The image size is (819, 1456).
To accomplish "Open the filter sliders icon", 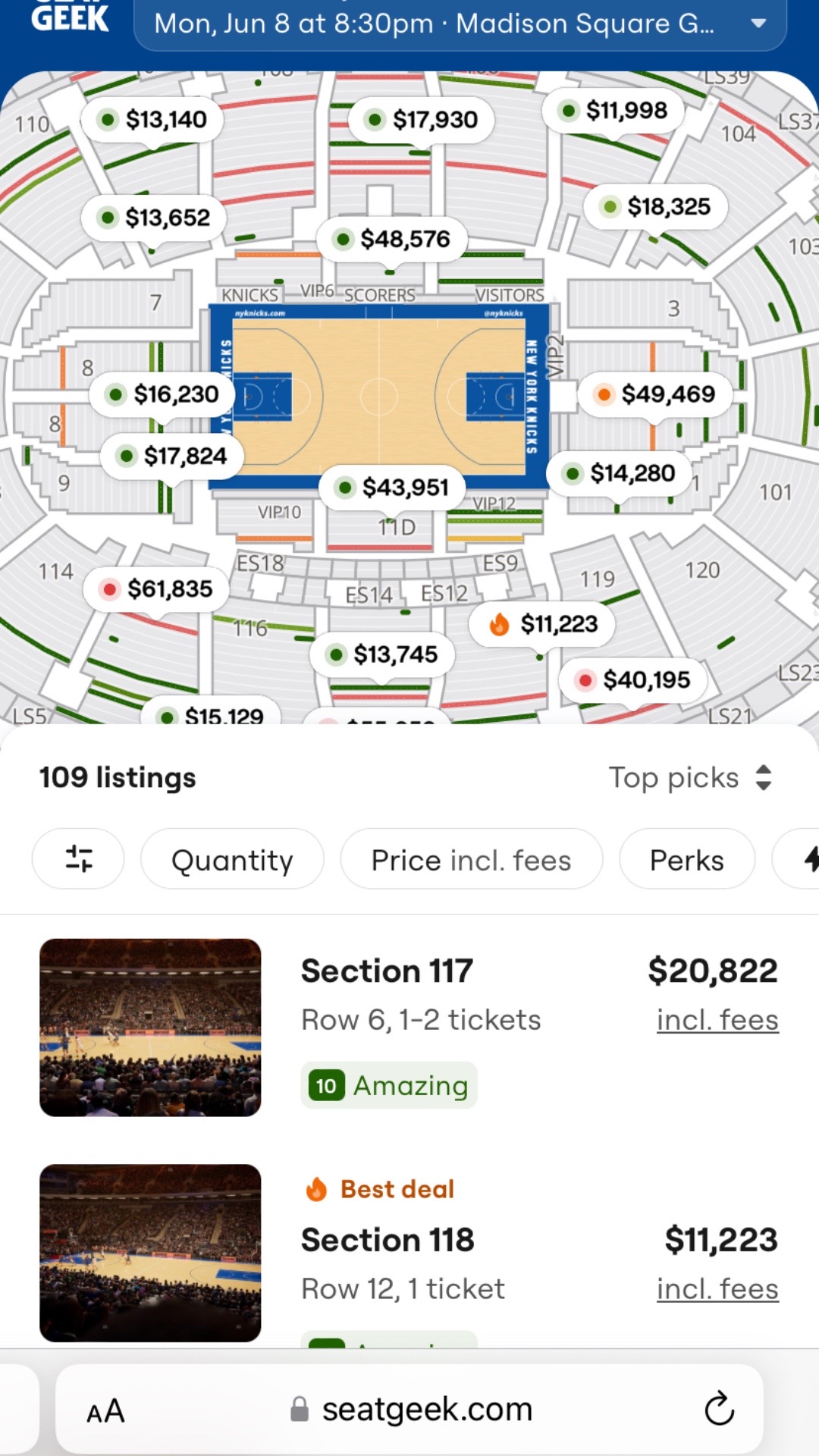I will 78,859.
